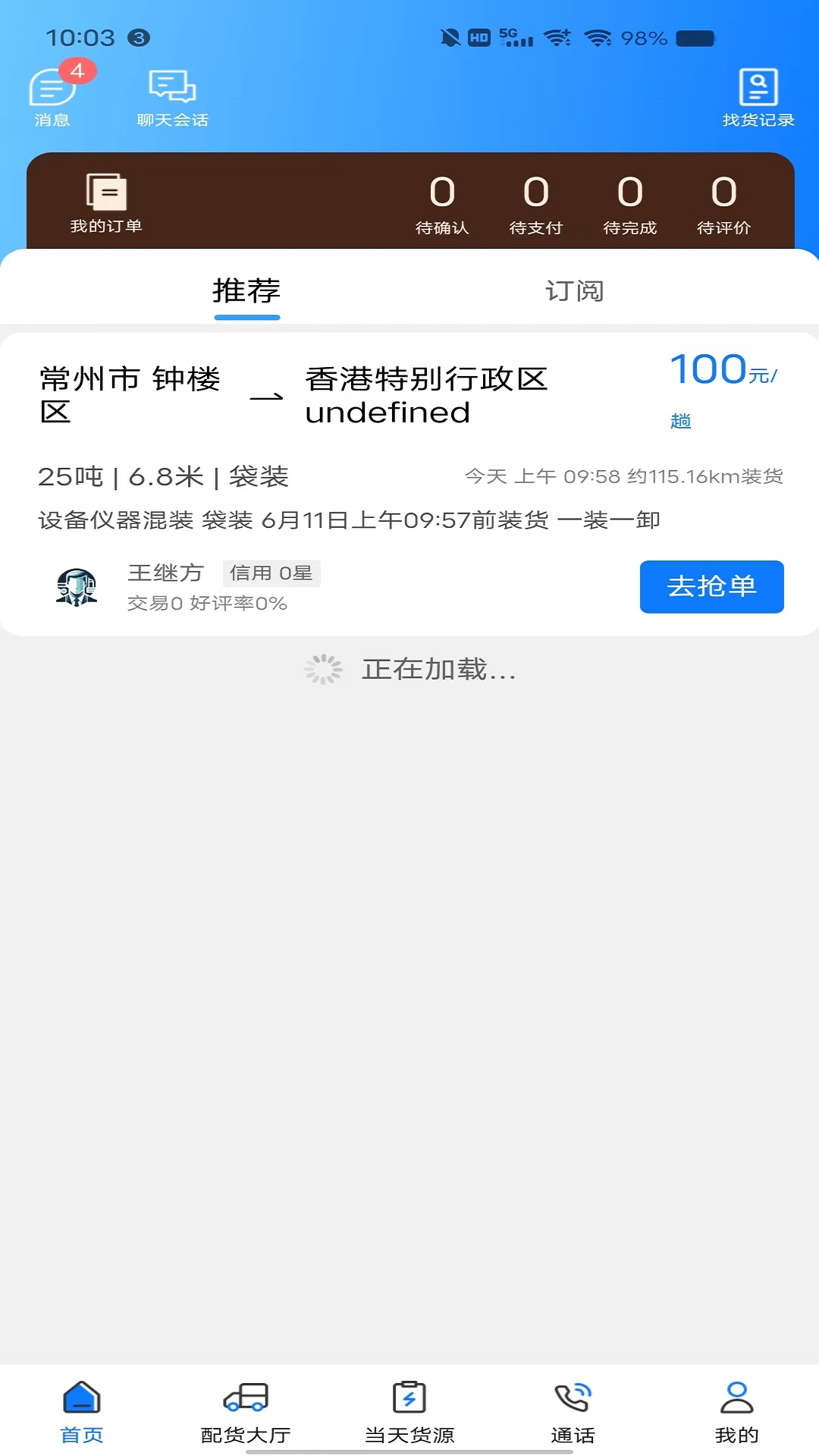Go to 首页 home tab
Image resolution: width=819 pixels, height=1456 pixels.
82,1412
